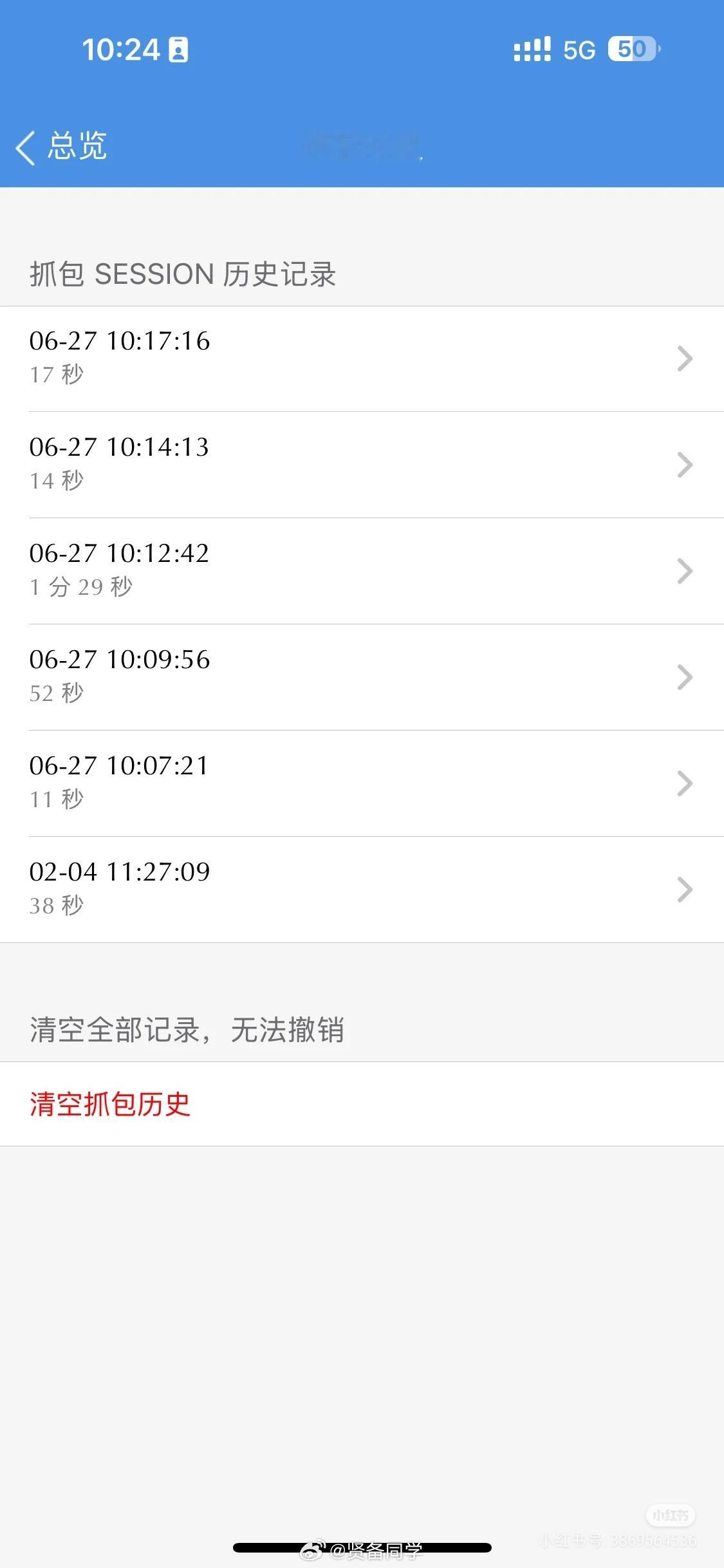
Task: Open session 02-04 11:27:09
Action: pyautogui.click(x=362, y=890)
